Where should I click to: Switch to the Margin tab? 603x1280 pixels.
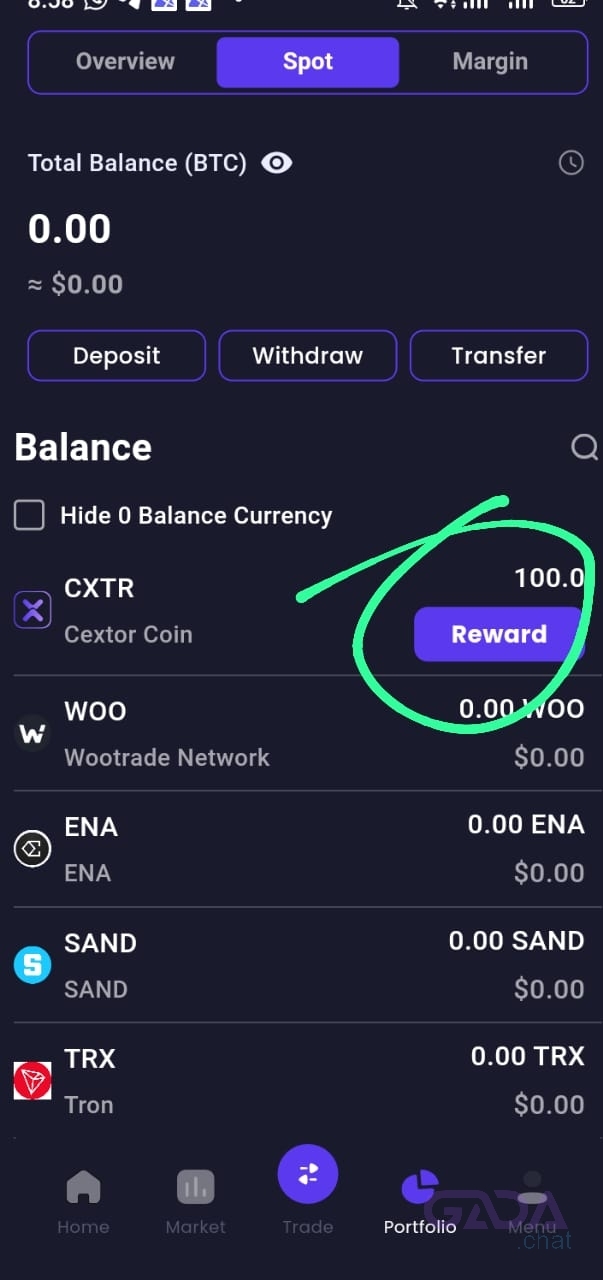[x=490, y=62]
